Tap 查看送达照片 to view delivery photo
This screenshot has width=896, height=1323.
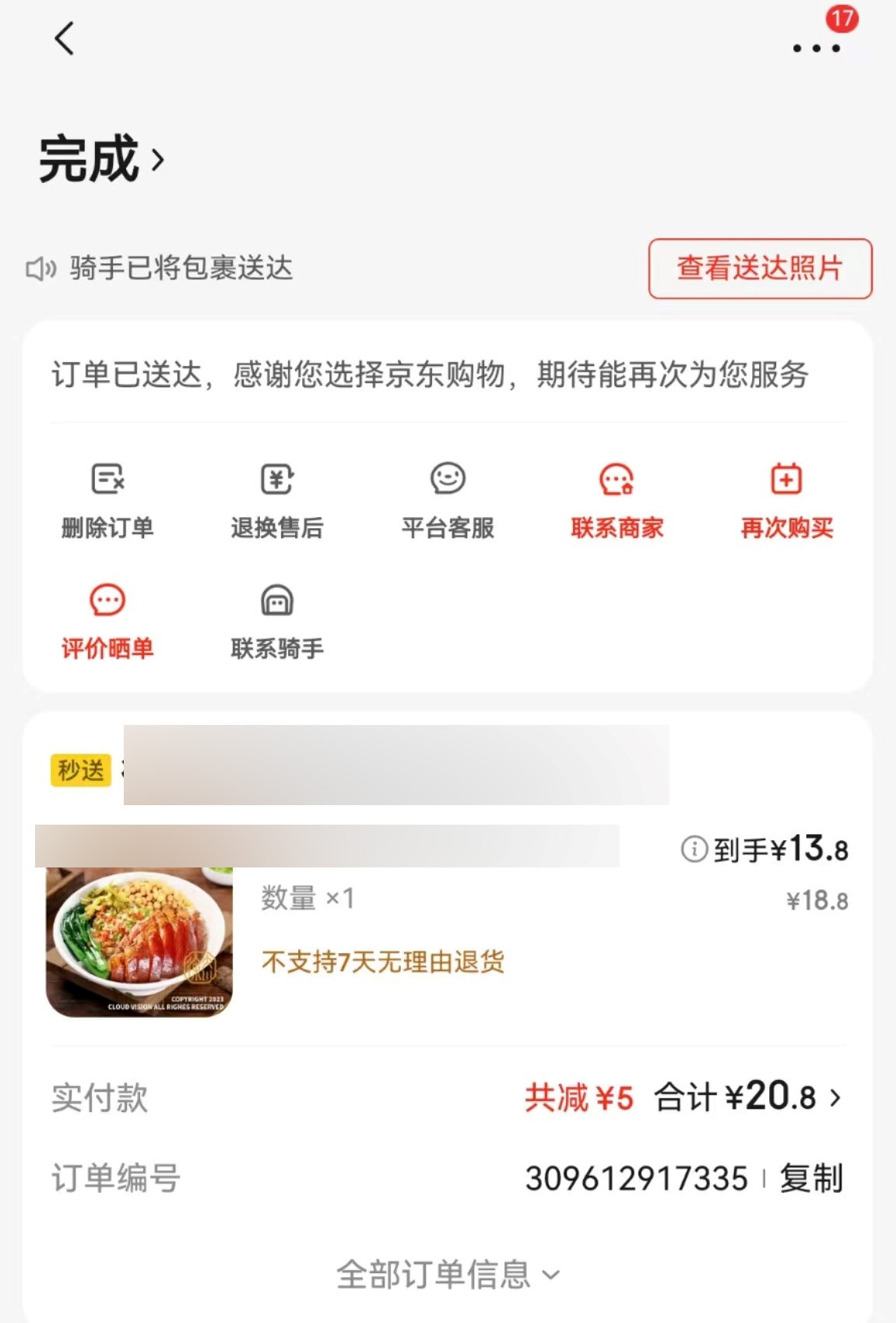click(x=760, y=269)
